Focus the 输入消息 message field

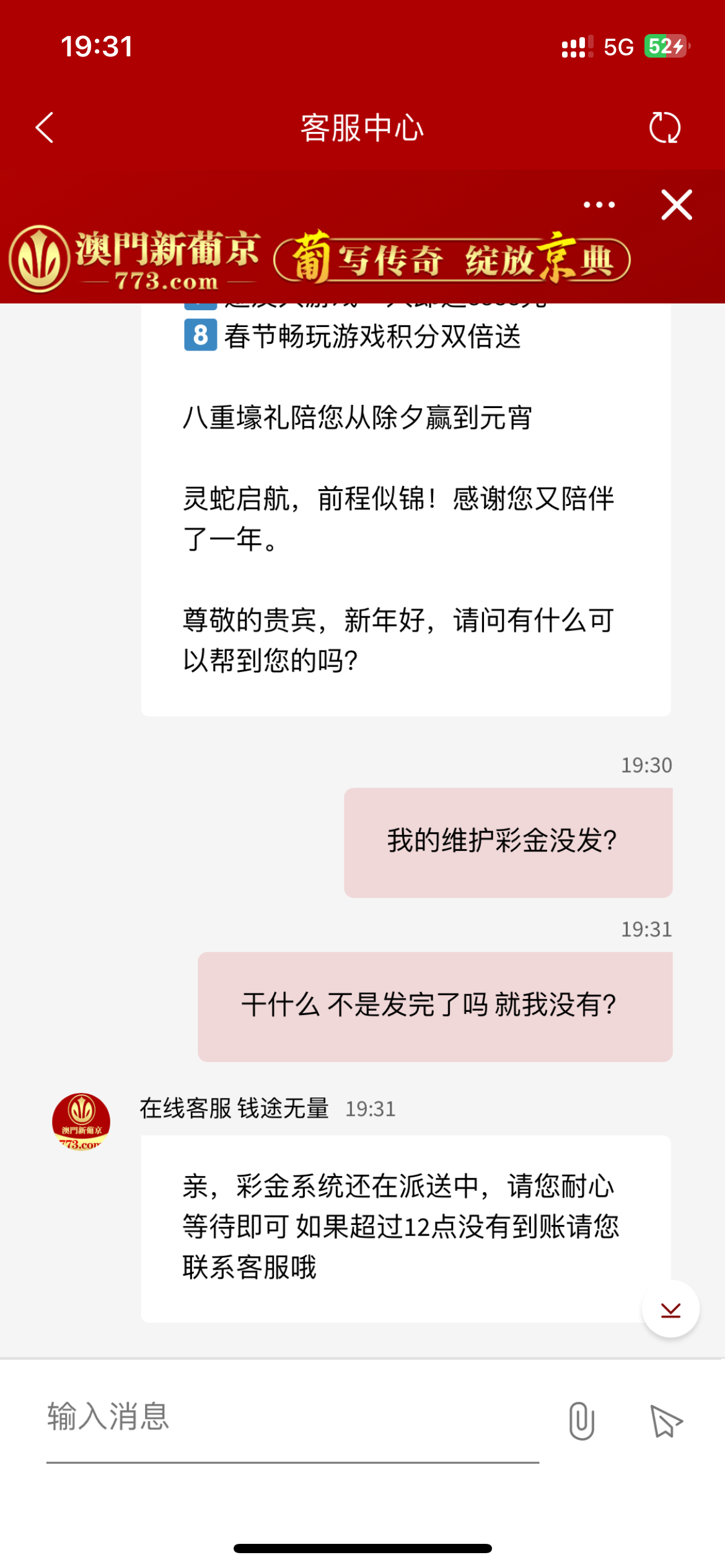(291, 1418)
